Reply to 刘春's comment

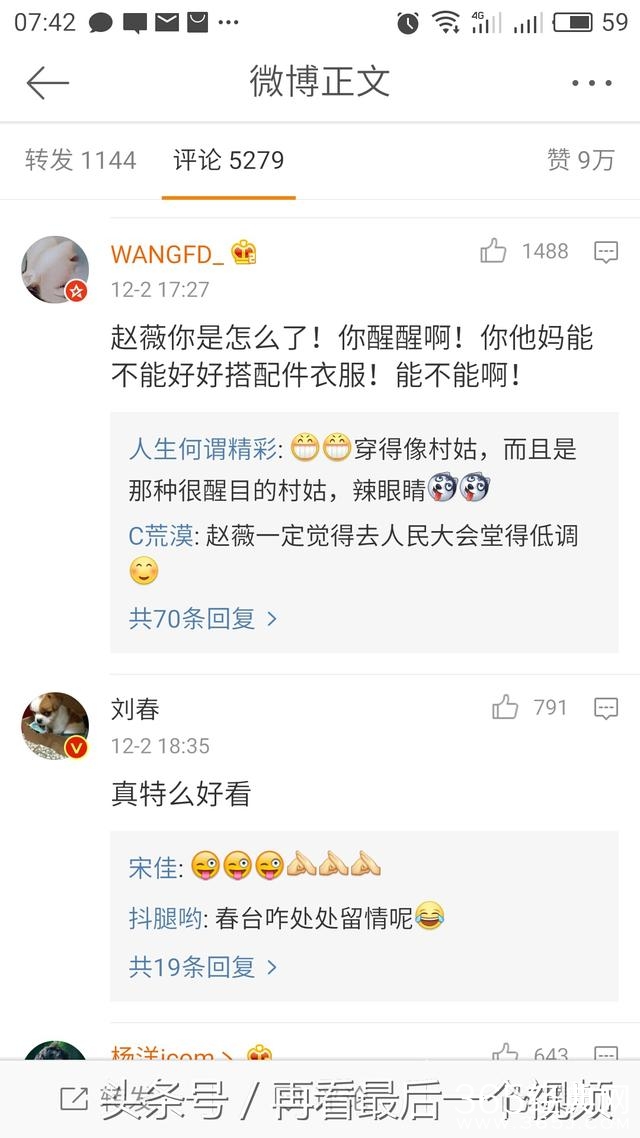(x=606, y=709)
